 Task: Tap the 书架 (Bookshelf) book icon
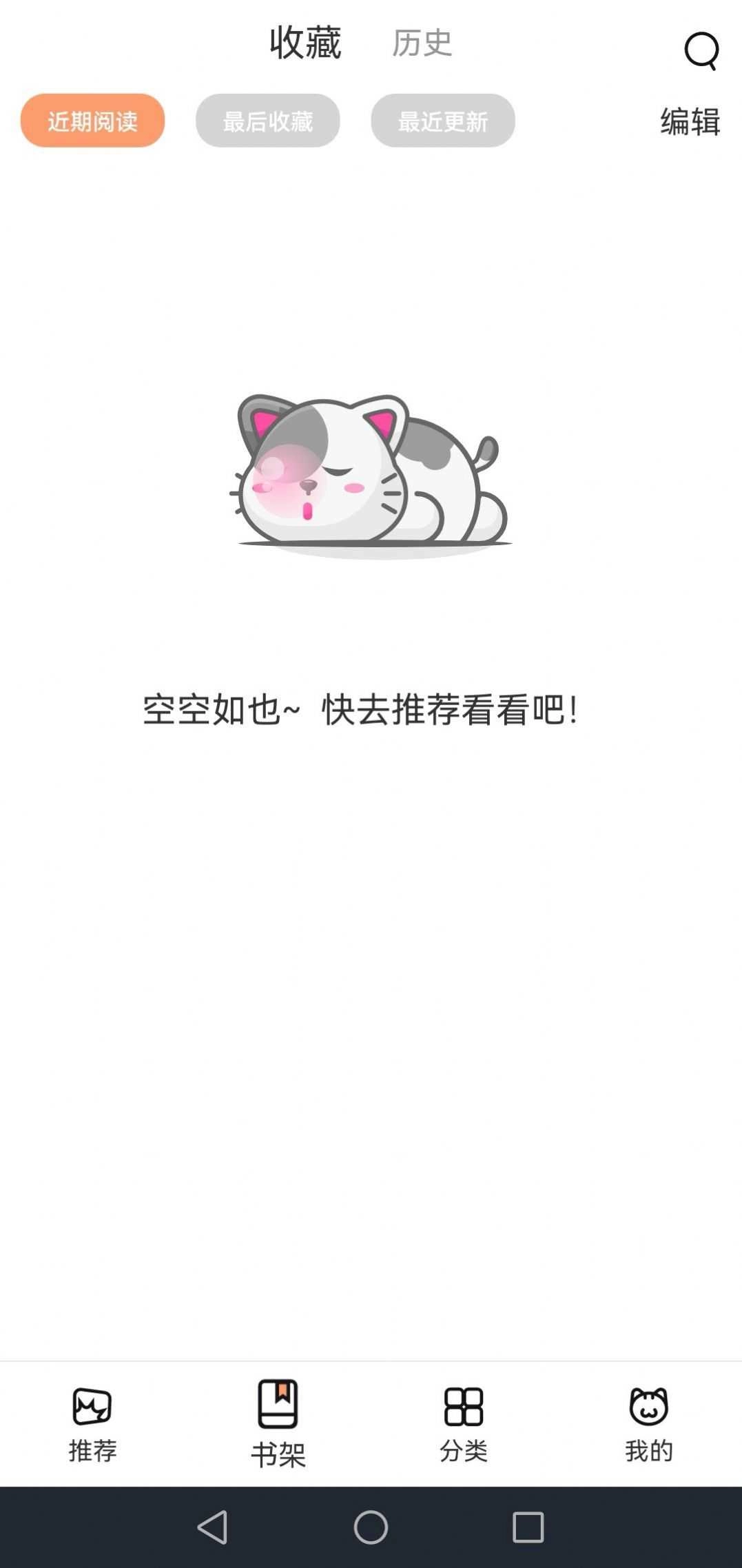276,1403
